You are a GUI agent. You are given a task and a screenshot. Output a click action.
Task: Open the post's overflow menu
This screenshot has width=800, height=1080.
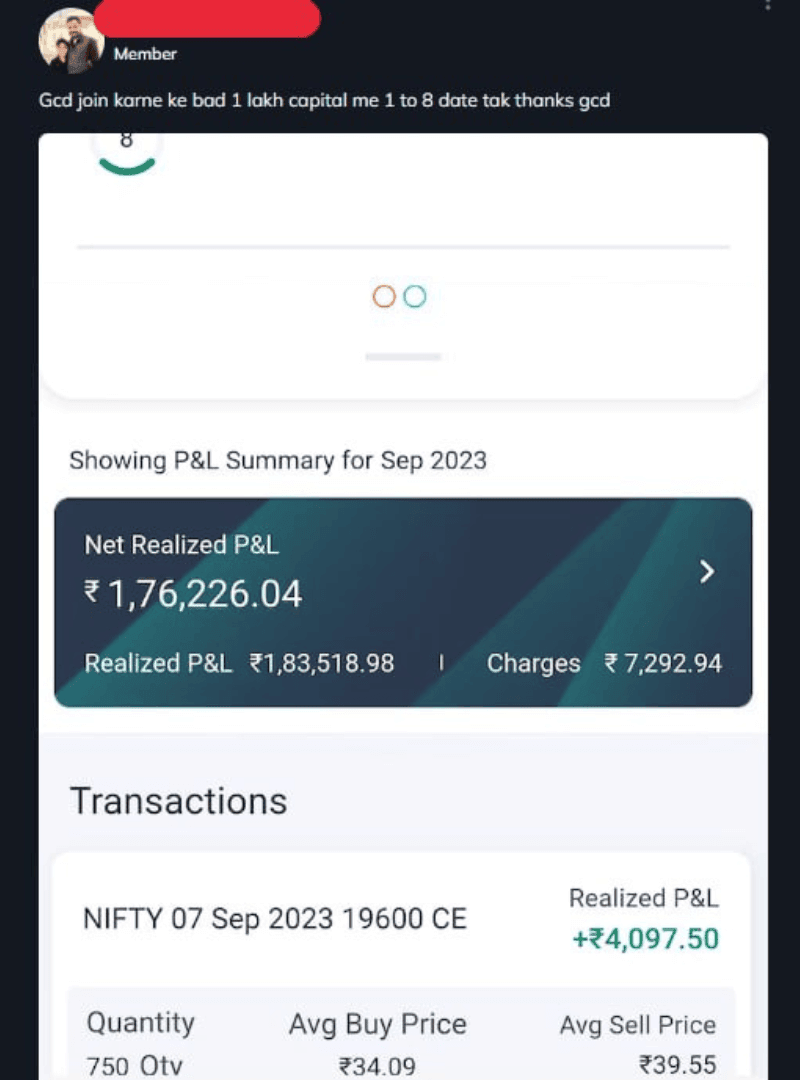(x=767, y=5)
